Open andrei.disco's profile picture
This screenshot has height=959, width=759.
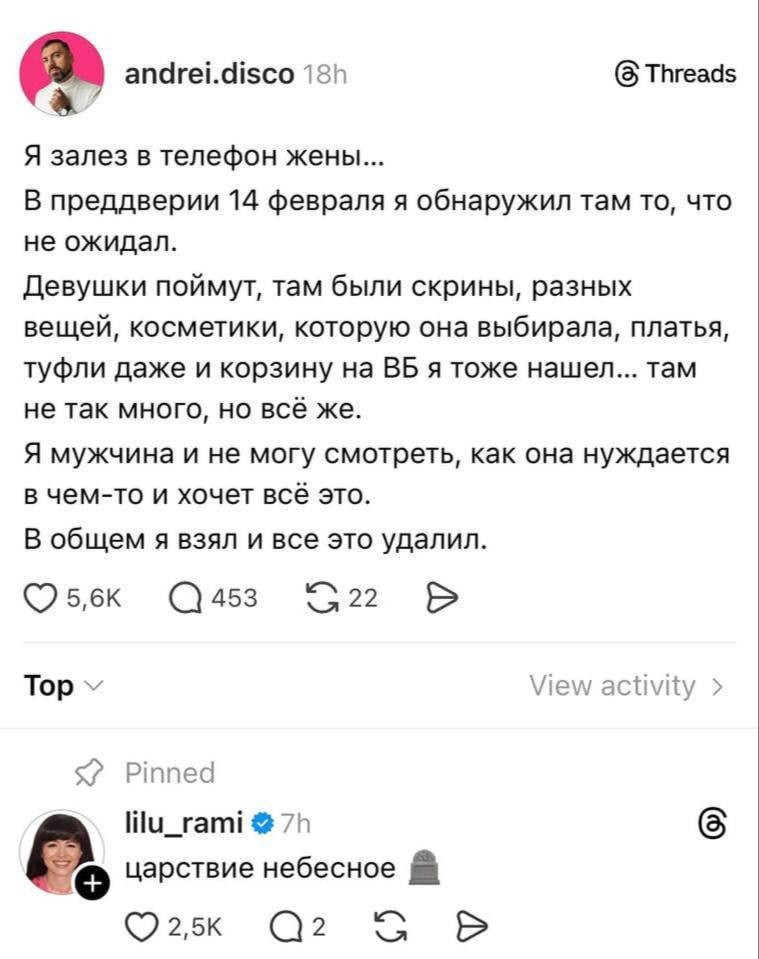pos(62,73)
